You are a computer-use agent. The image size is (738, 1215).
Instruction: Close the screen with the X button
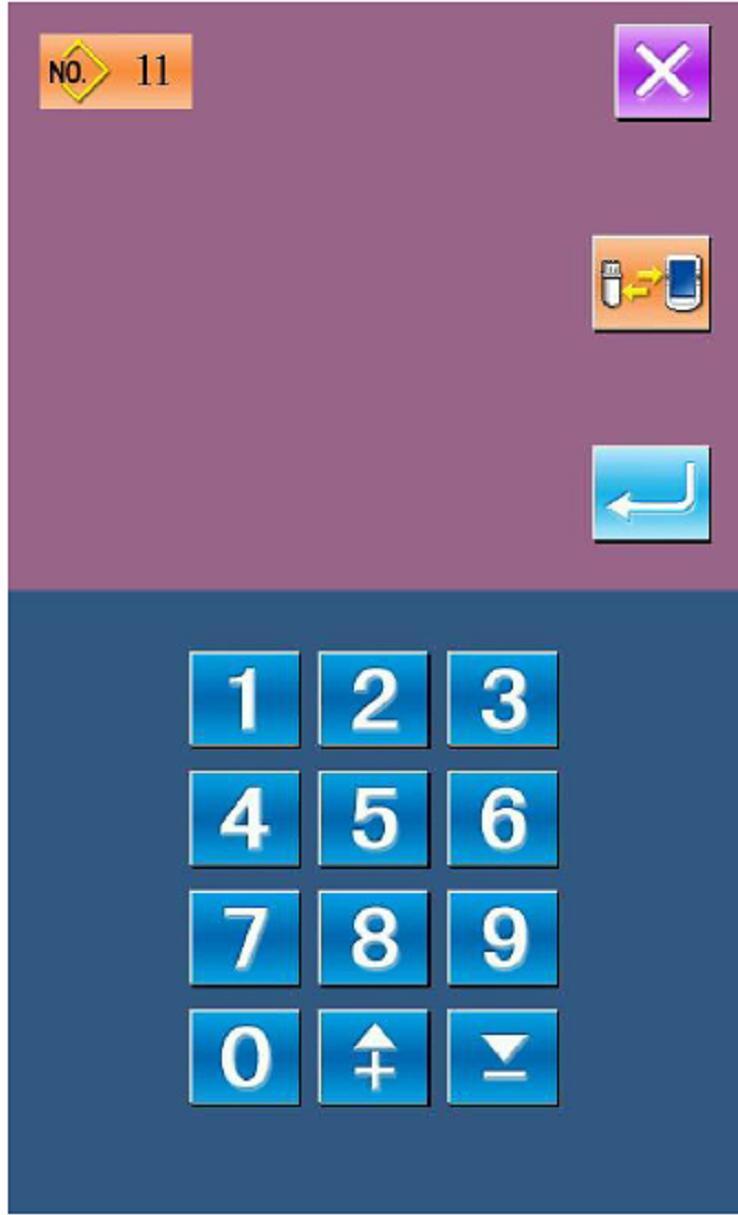[x=662, y=72]
